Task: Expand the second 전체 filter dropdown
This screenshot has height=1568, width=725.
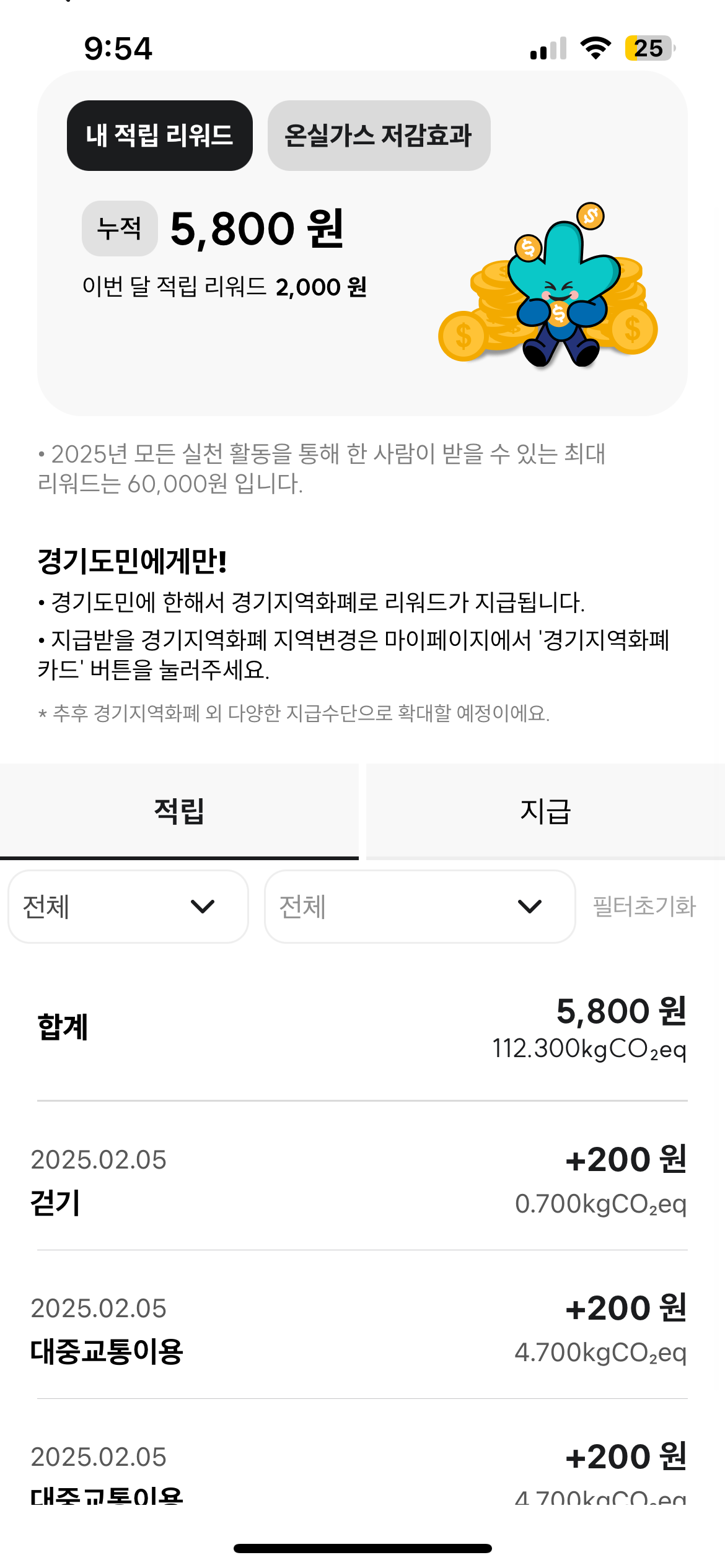Action: coord(419,906)
